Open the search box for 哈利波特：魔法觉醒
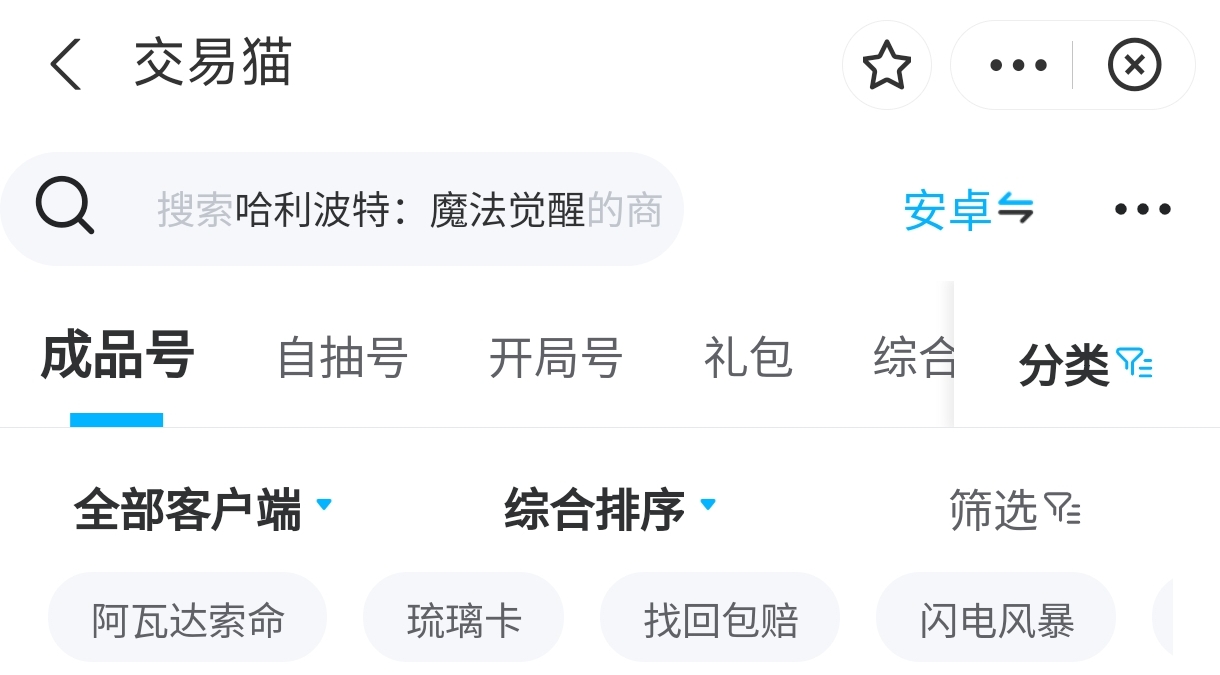The width and height of the screenshot is (1220, 675). tap(342, 209)
